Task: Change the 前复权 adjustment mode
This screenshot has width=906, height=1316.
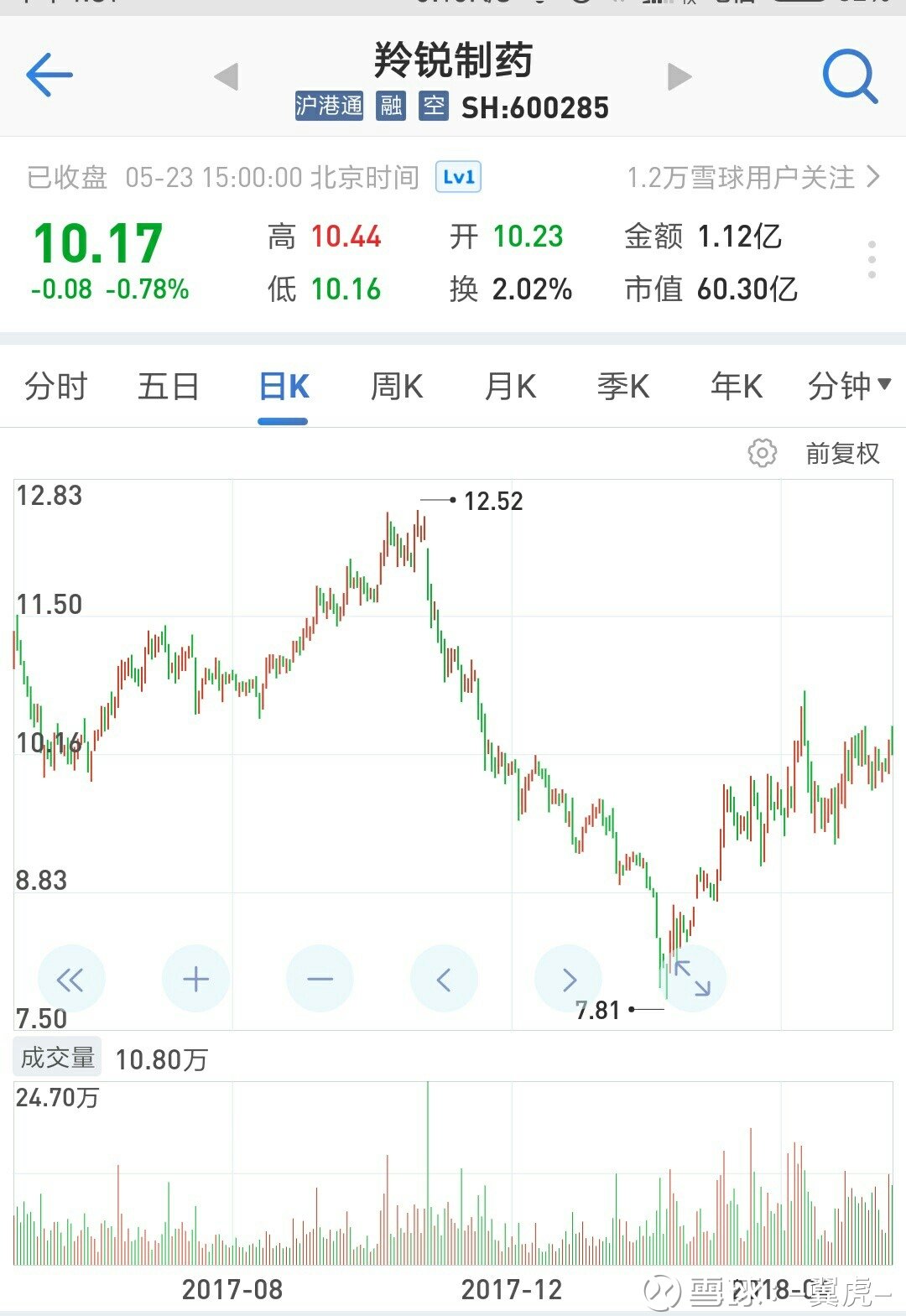Action: tap(842, 454)
